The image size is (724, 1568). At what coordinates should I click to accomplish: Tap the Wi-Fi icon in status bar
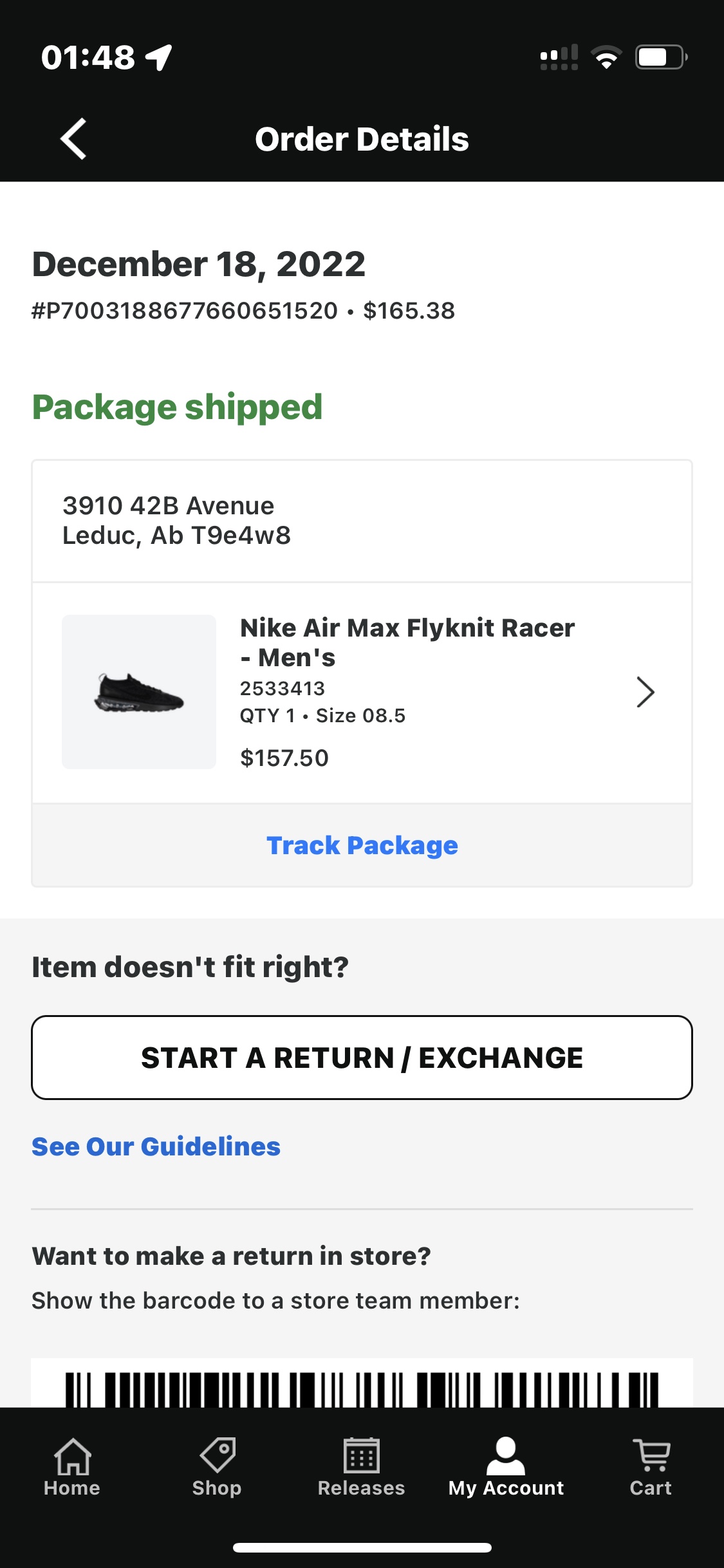coord(606,58)
